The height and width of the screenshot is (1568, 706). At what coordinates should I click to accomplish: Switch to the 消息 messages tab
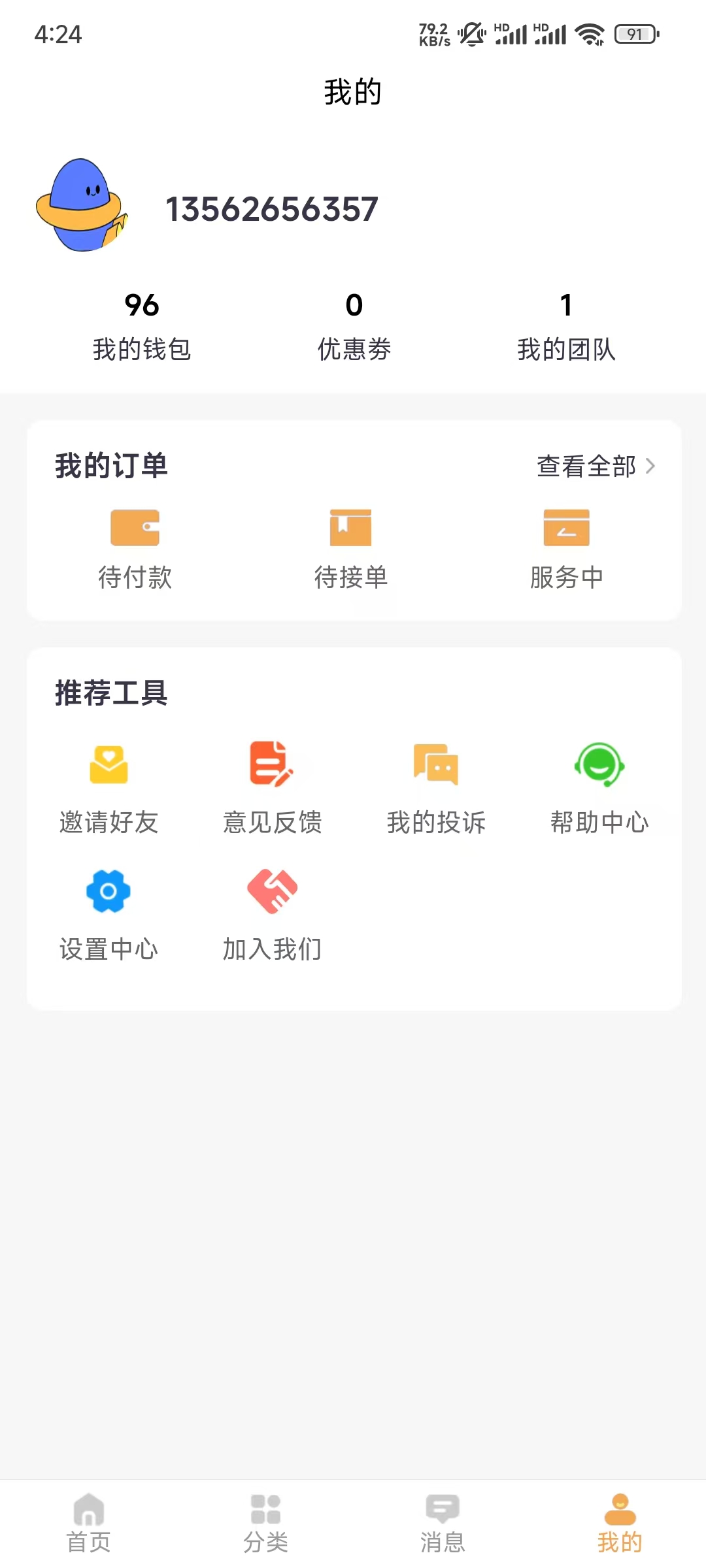coord(443,1524)
